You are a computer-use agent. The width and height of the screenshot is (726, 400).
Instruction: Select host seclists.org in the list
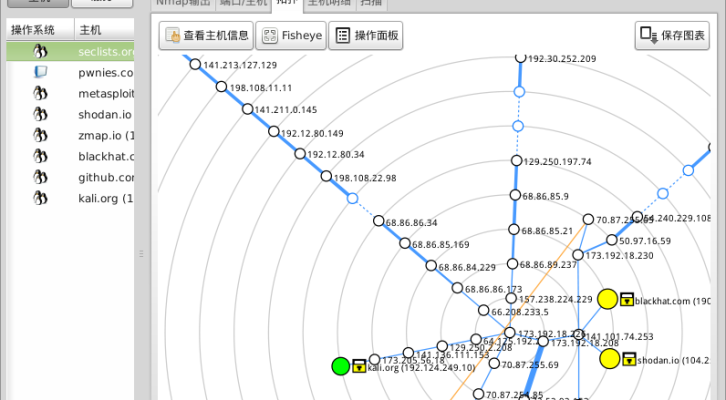click(105, 51)
